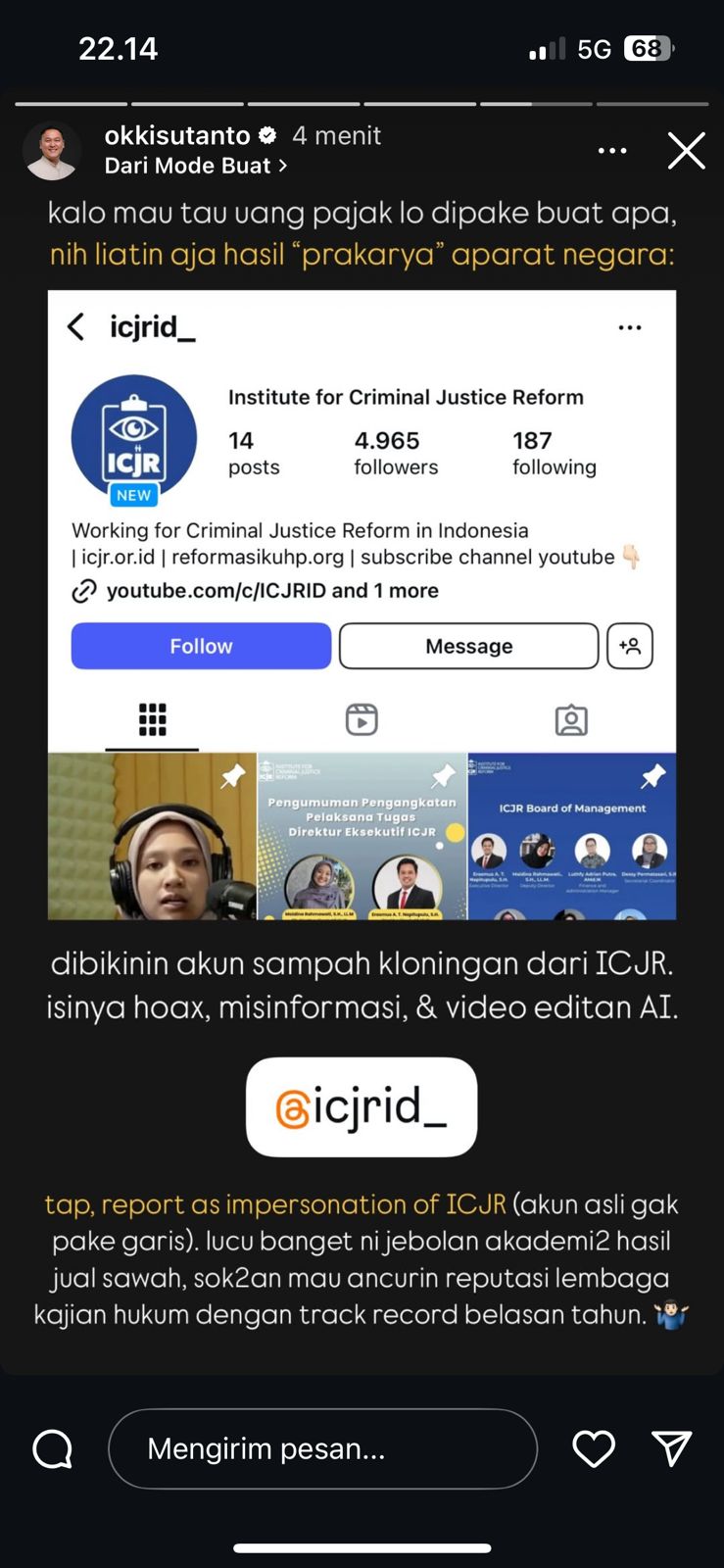Image resolution: width=724 pixels, height=1568 pixels.
Task: Open okkisutanto's profile picture
Action: coord(51,151)
